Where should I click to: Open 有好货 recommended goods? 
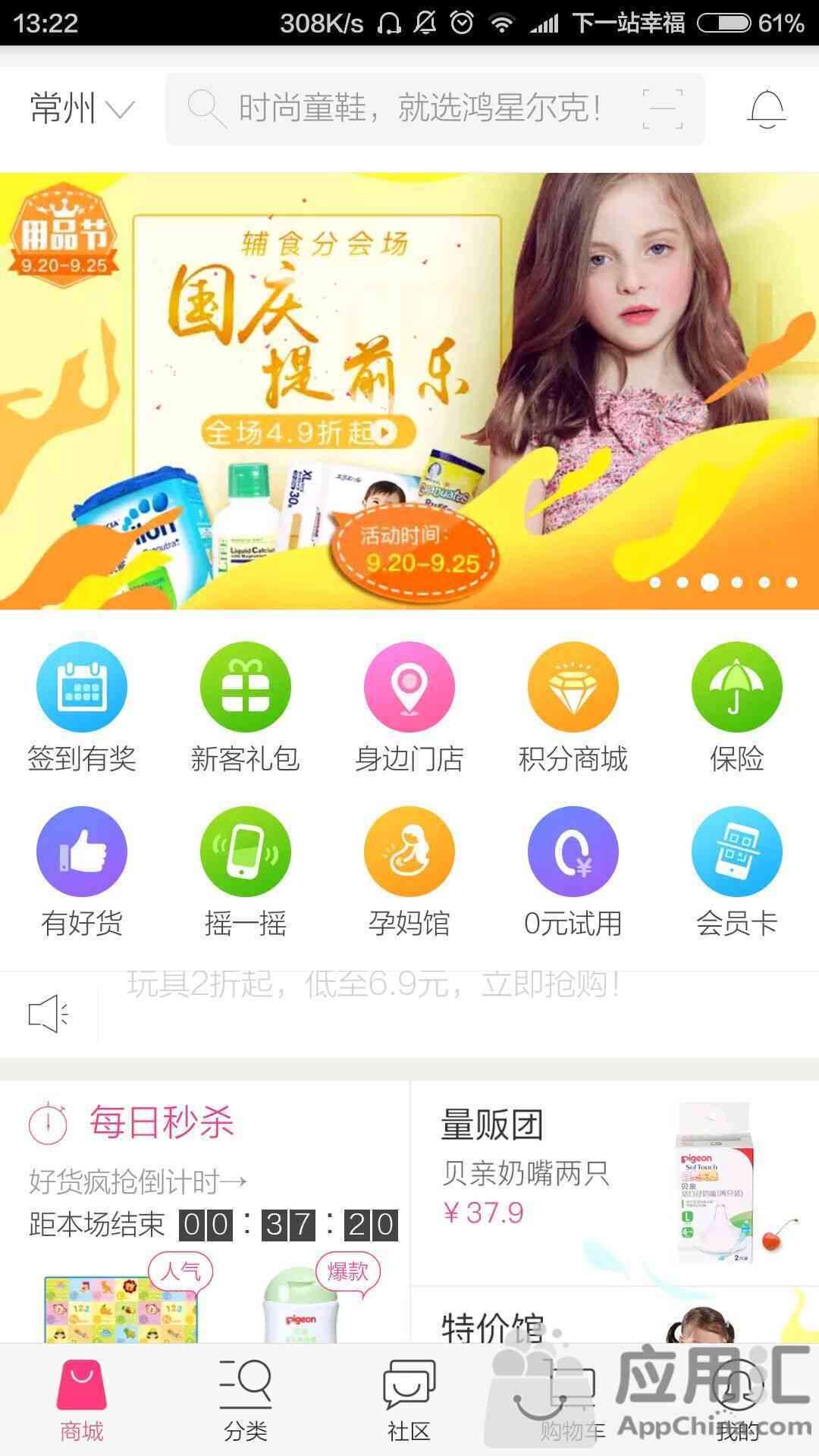pyautogui.click(x=82, y=871)
